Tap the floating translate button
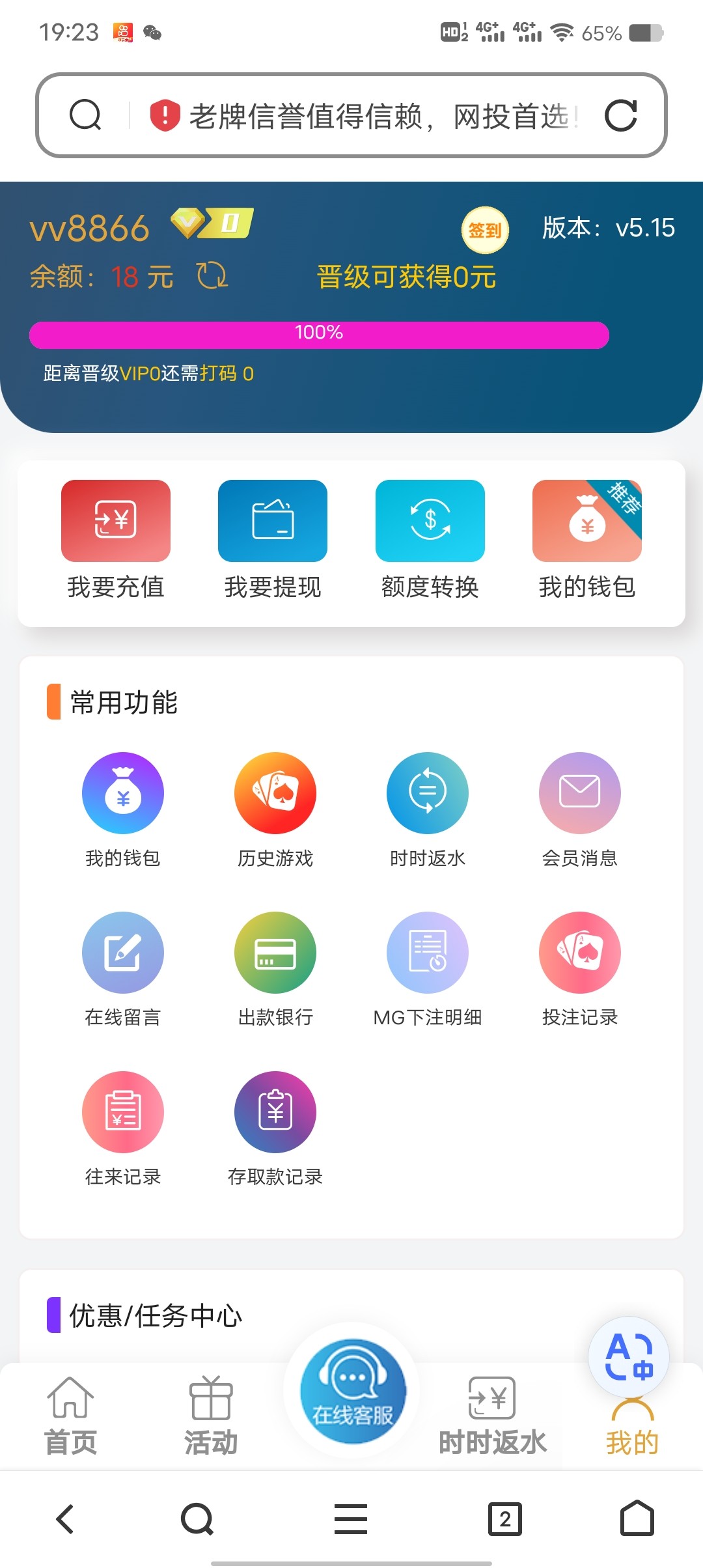This screenshot has width=703, height=1568. click(629, 1357)
